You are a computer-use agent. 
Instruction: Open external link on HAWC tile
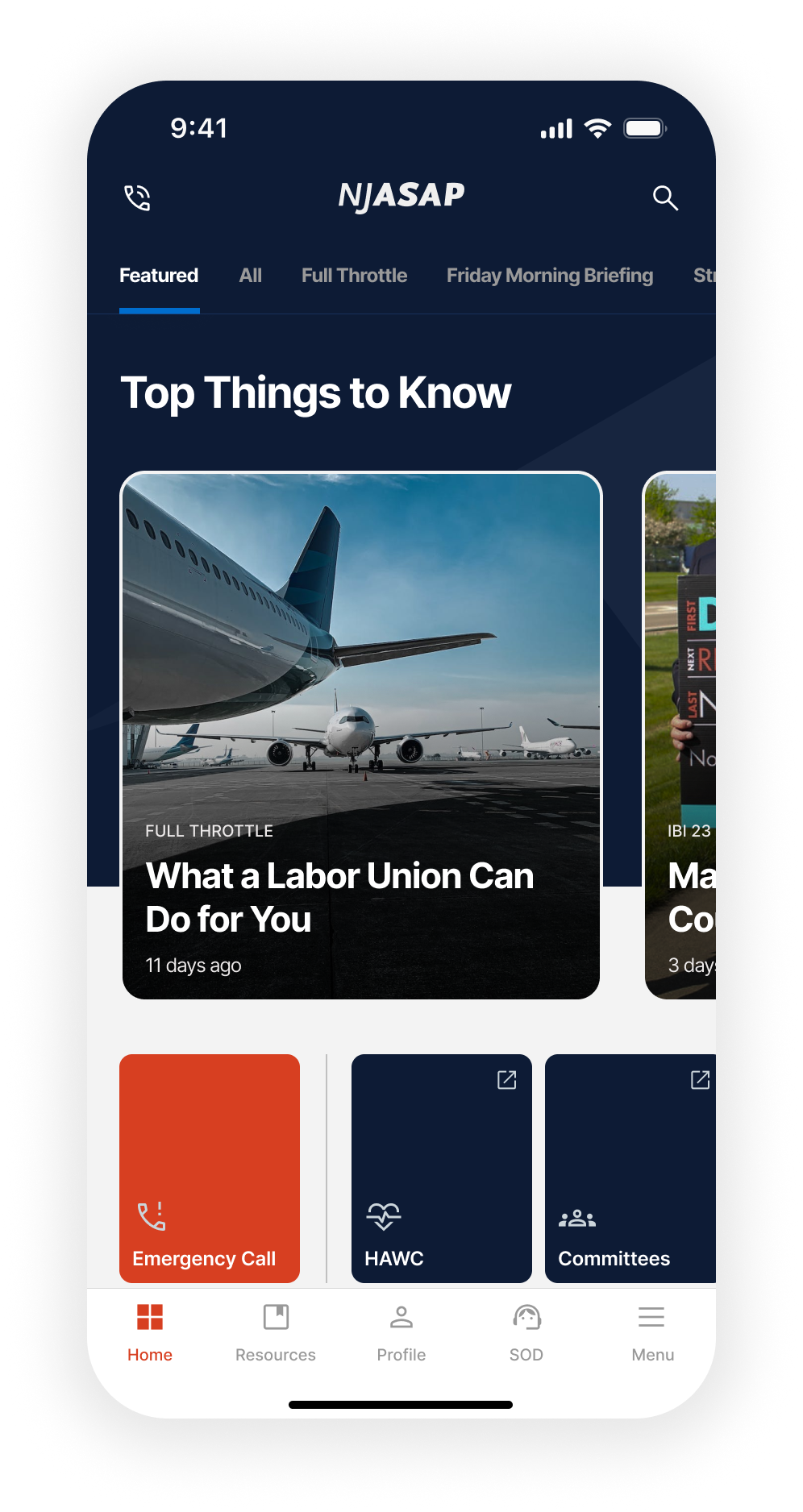click(506, 1079)
